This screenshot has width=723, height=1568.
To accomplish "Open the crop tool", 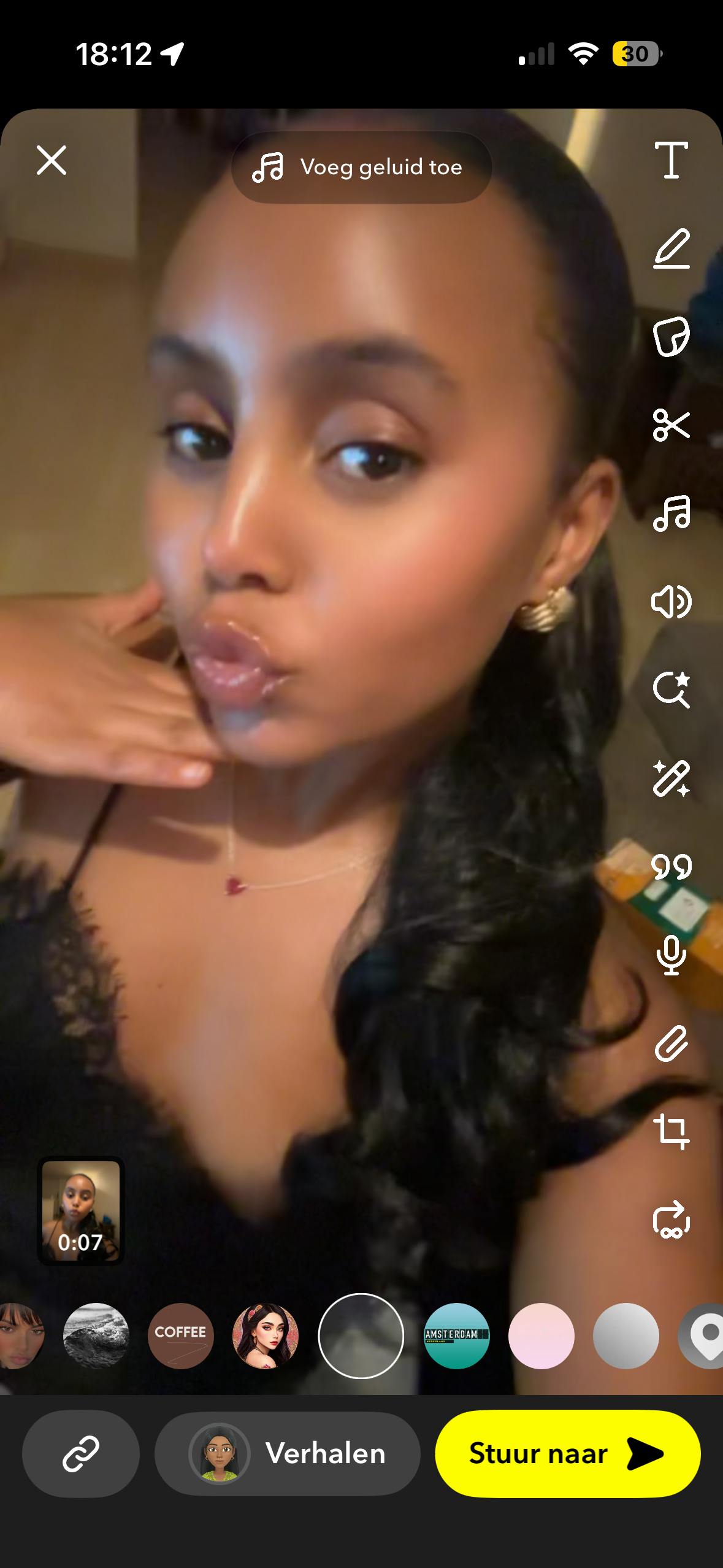I will pyautogui.click(x=671, y=1131).
